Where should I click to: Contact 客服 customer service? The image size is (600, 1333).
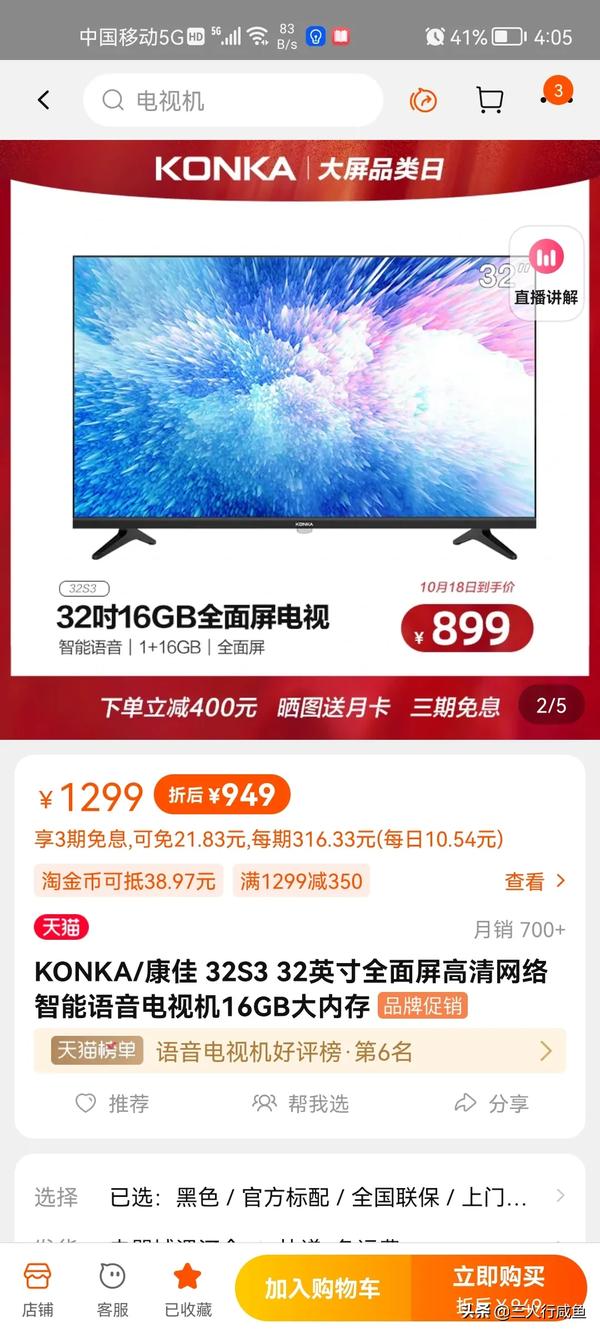click(x=112, y=1289)
